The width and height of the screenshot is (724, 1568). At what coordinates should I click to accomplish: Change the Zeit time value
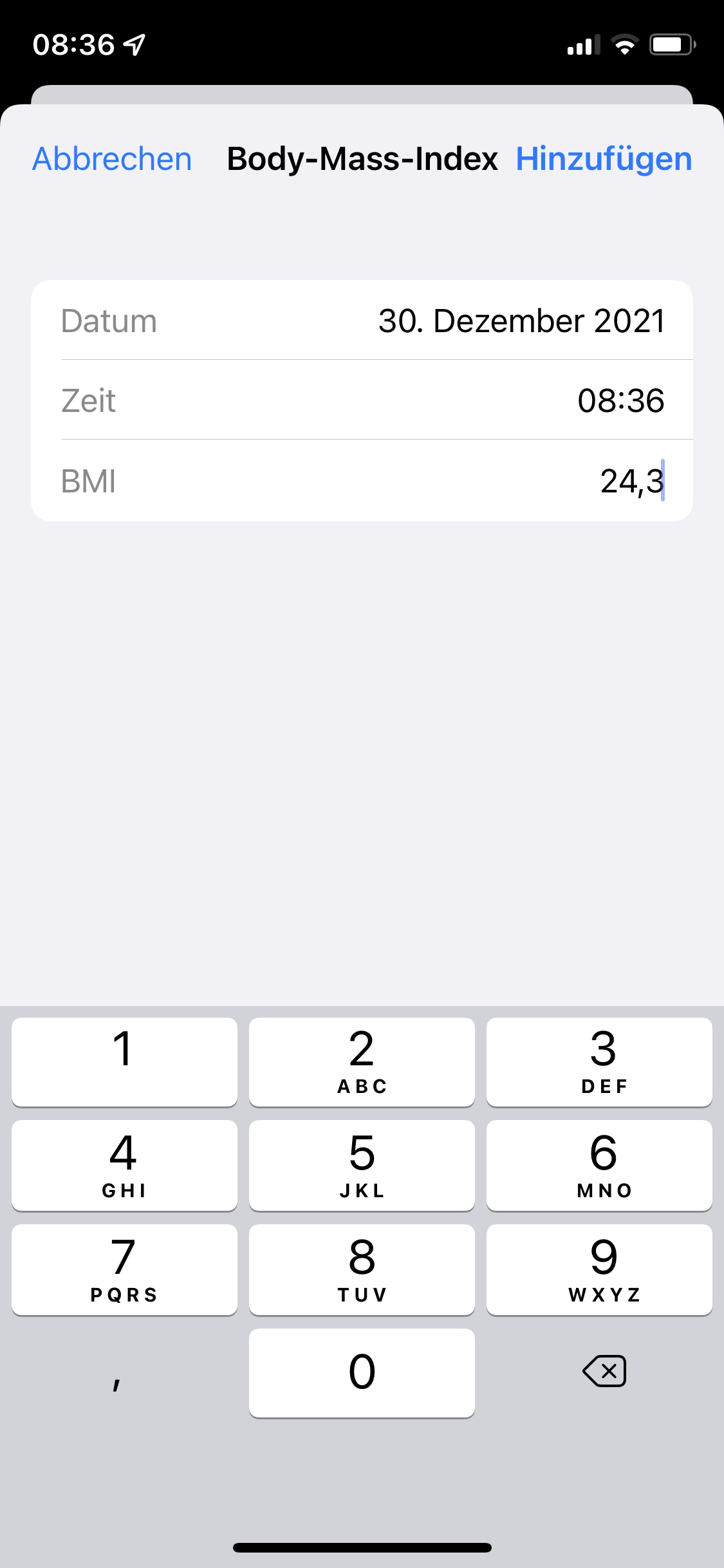[362, 400]
